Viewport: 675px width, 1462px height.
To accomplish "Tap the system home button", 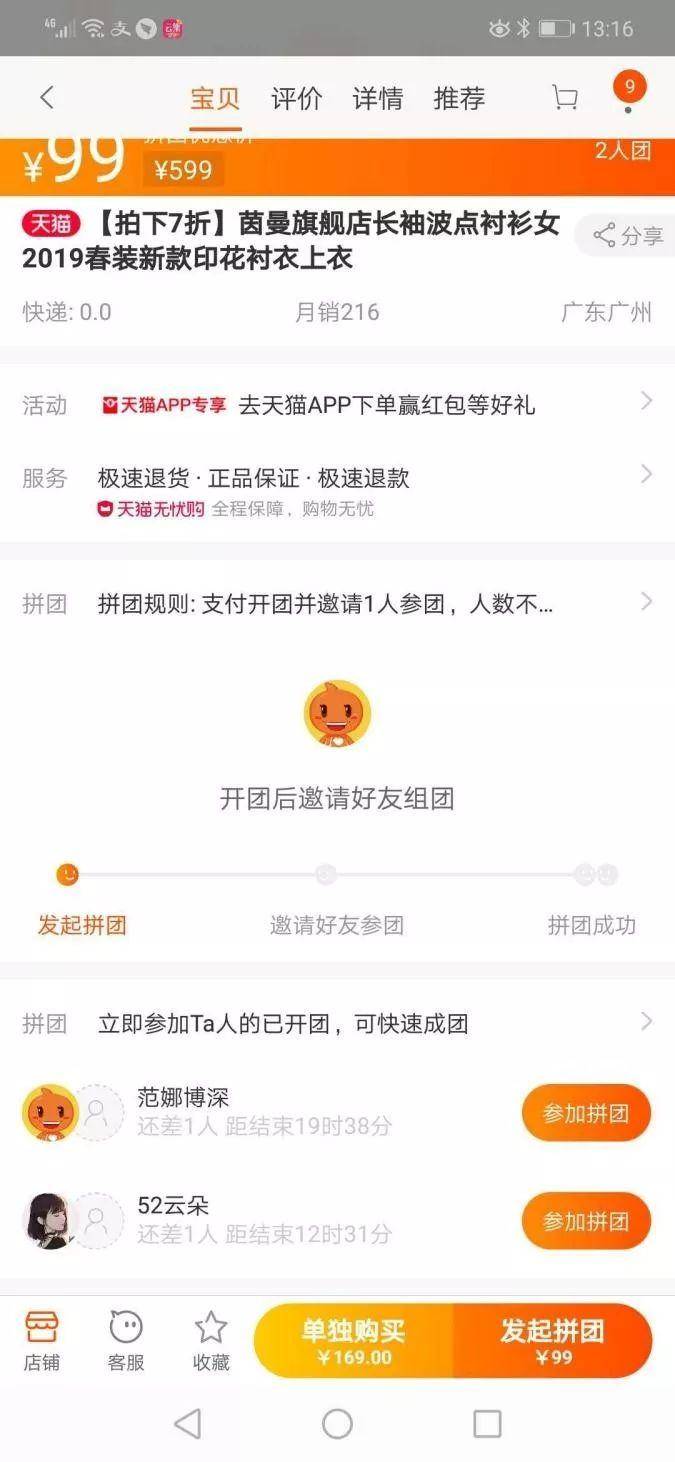I will click(337, 1423).
